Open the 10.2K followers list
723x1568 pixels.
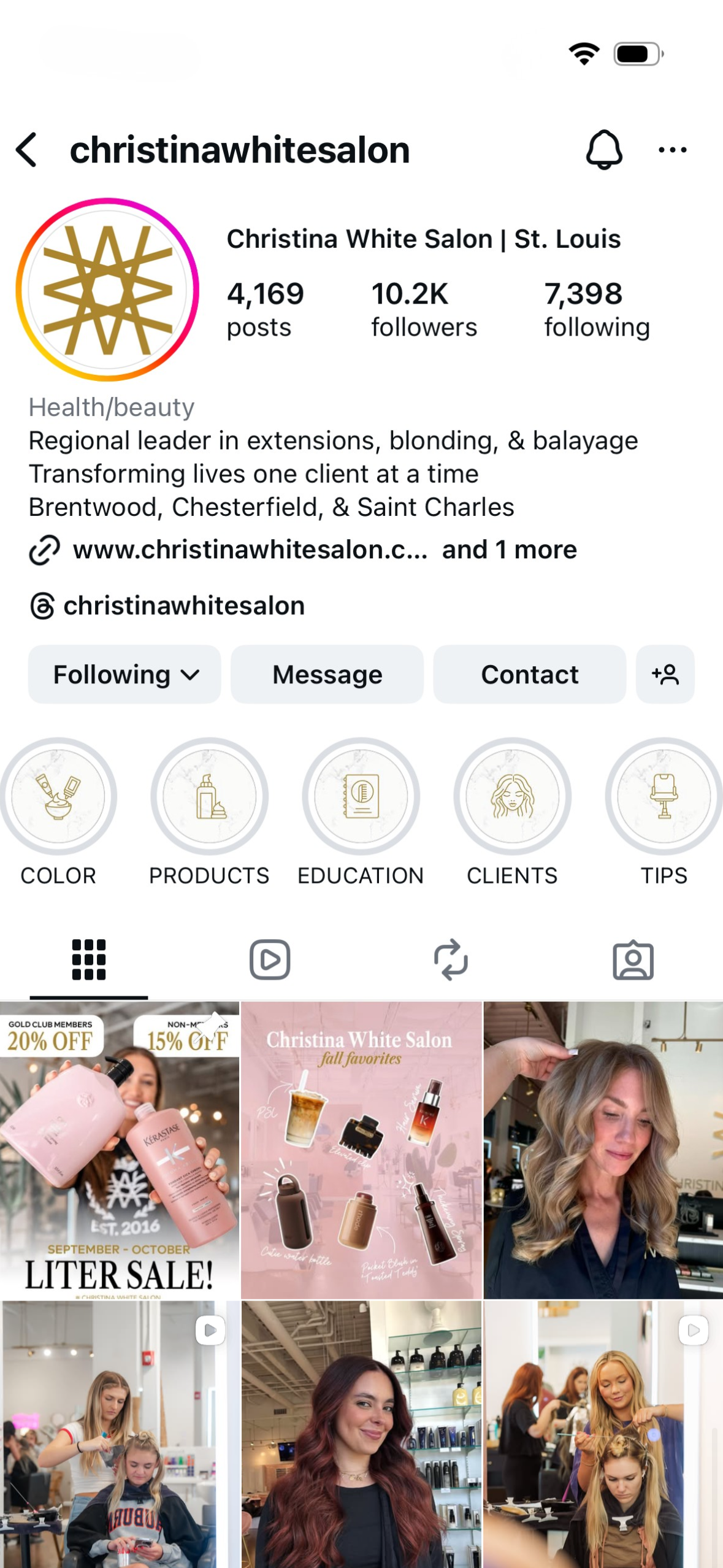(x=423, y=310)
